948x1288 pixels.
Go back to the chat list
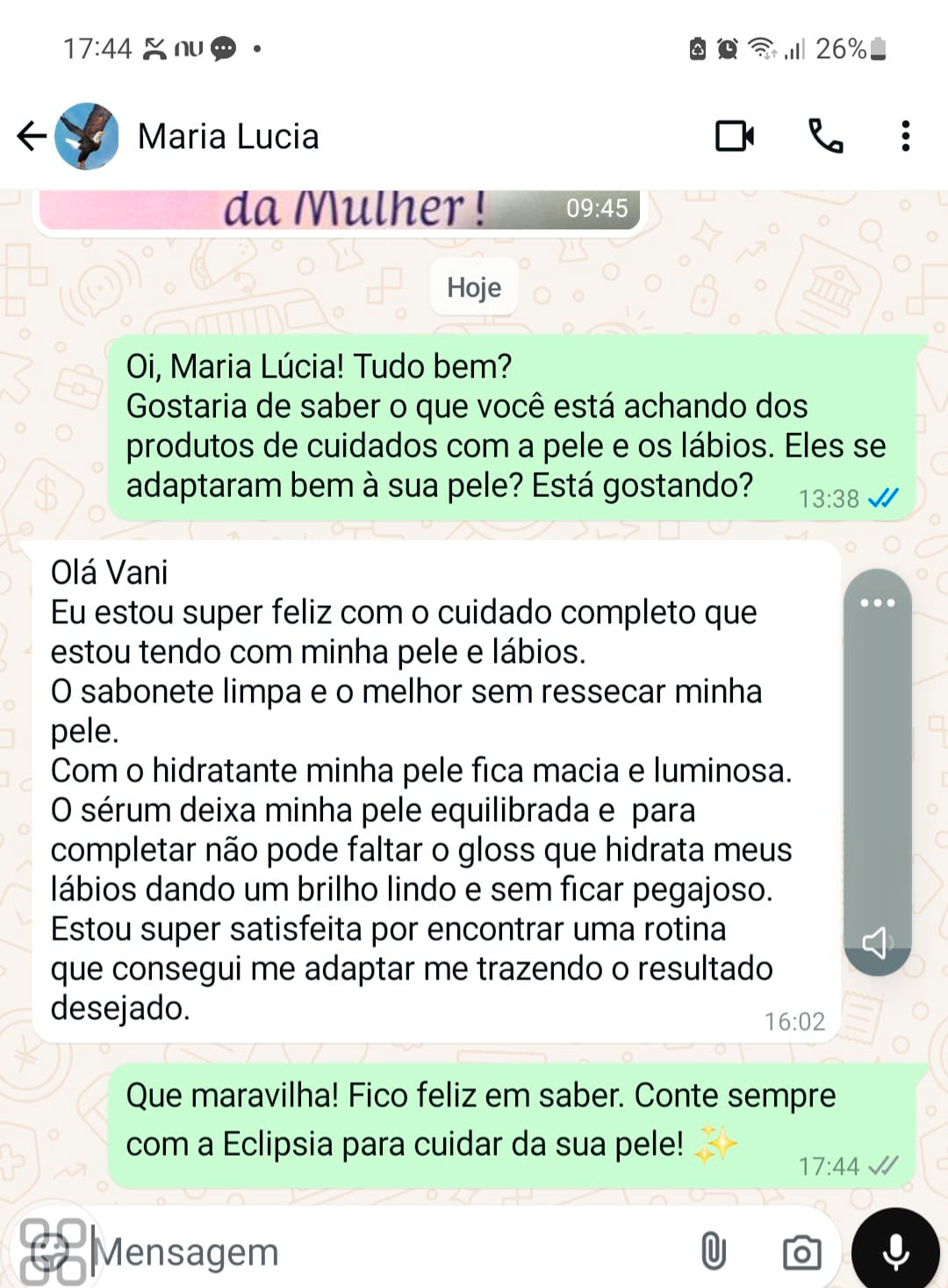32,136
